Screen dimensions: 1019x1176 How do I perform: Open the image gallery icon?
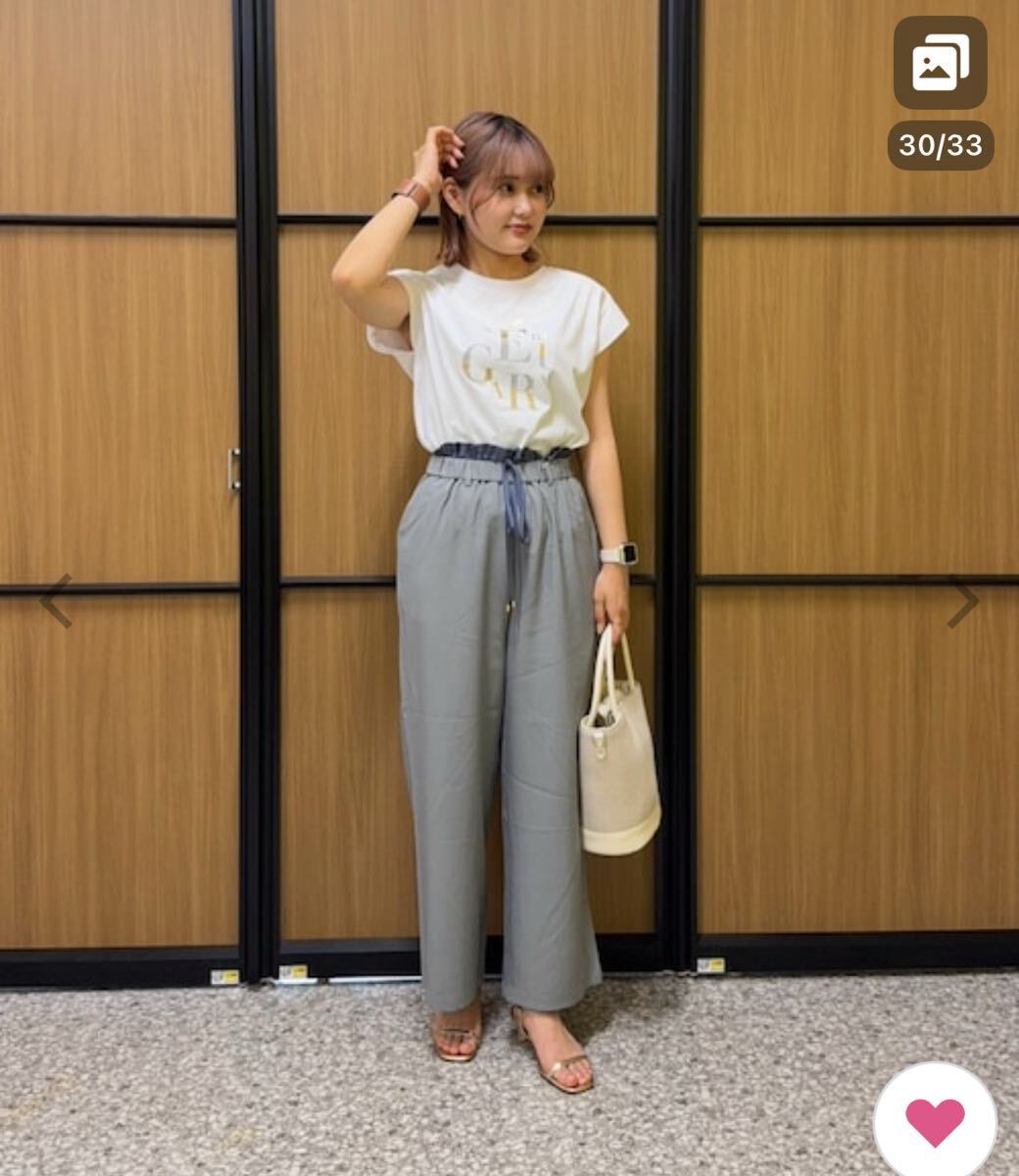pyautogui.click(x=940, y=63)
